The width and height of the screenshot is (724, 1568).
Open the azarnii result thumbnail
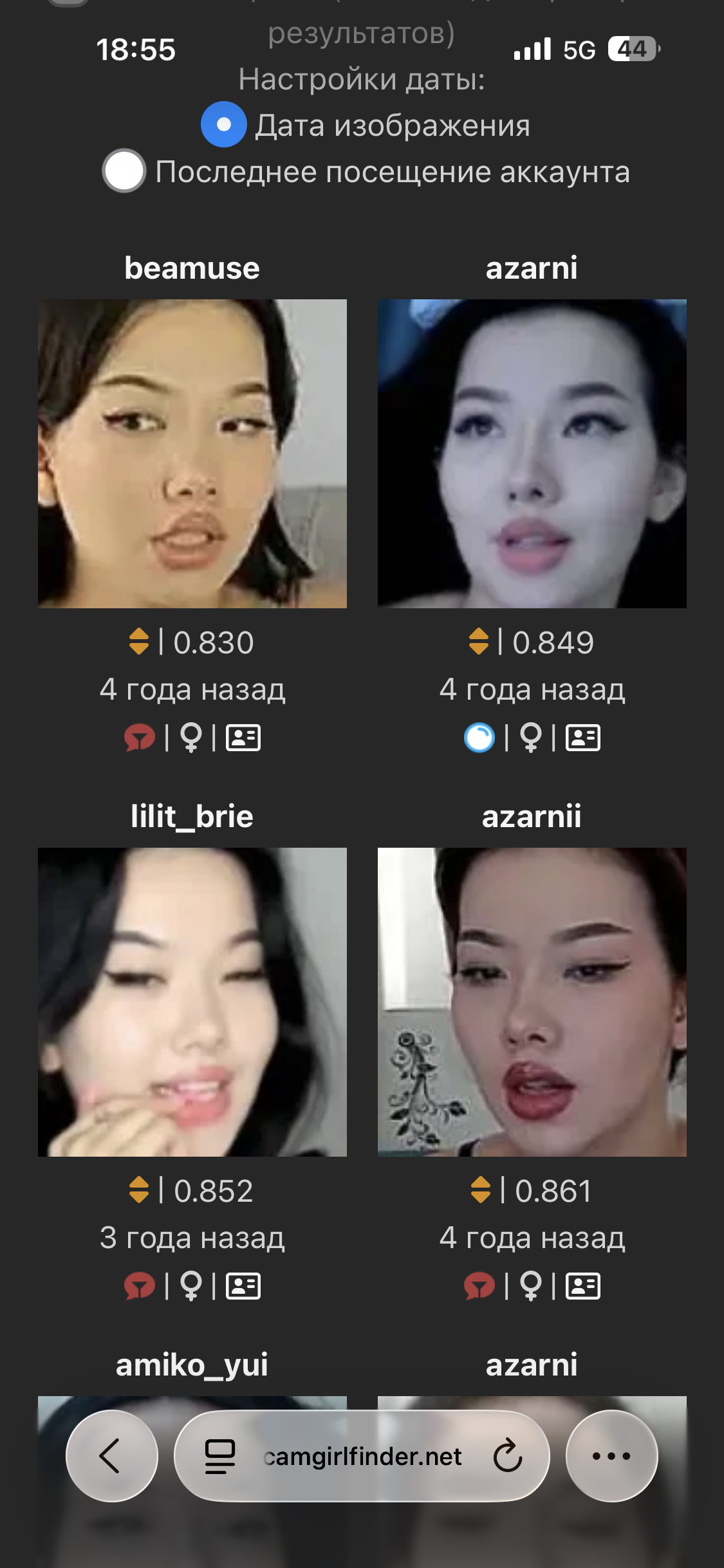tap(532, 1002)
